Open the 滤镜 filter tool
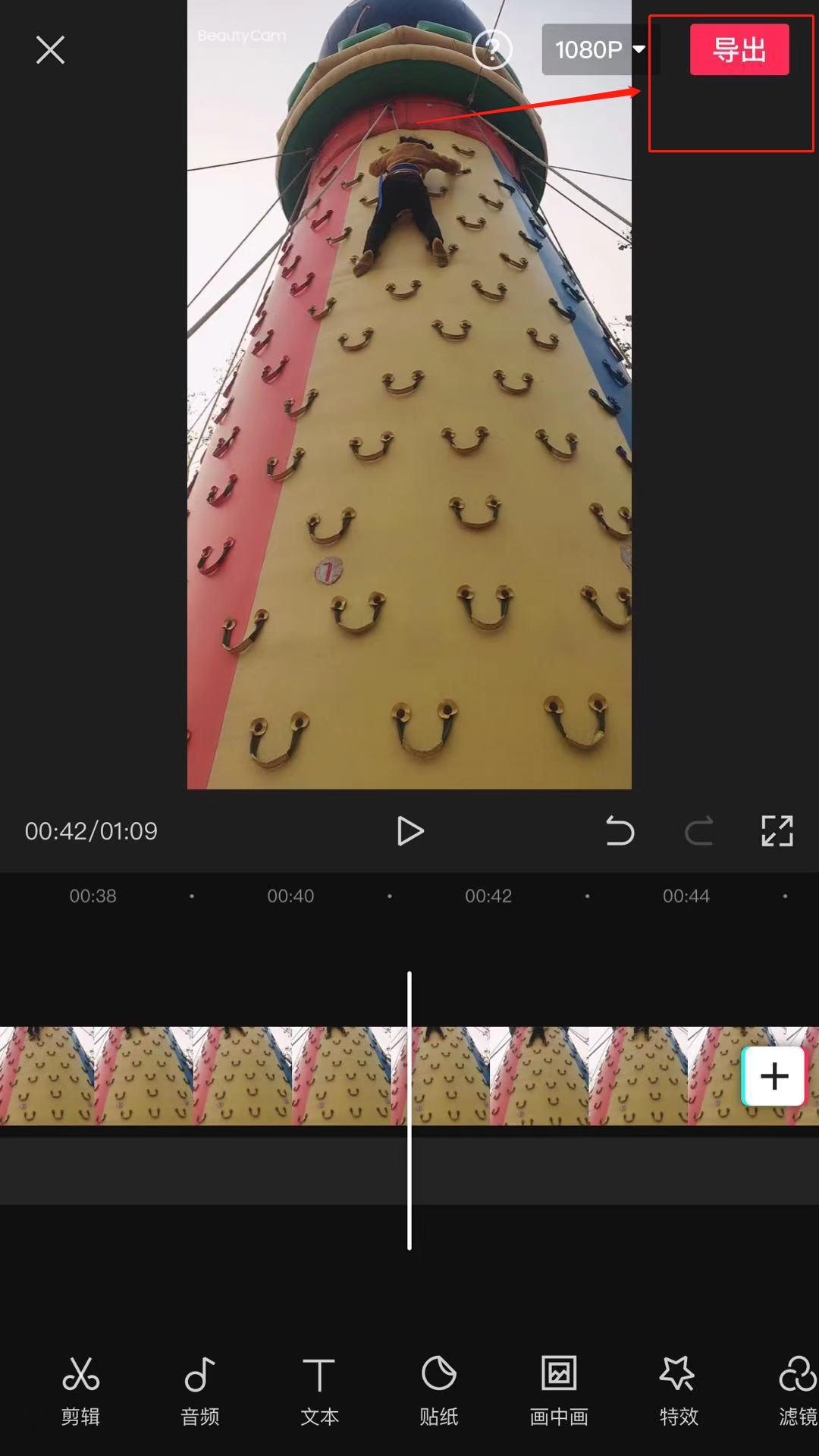 click(x=796, y=1391)
